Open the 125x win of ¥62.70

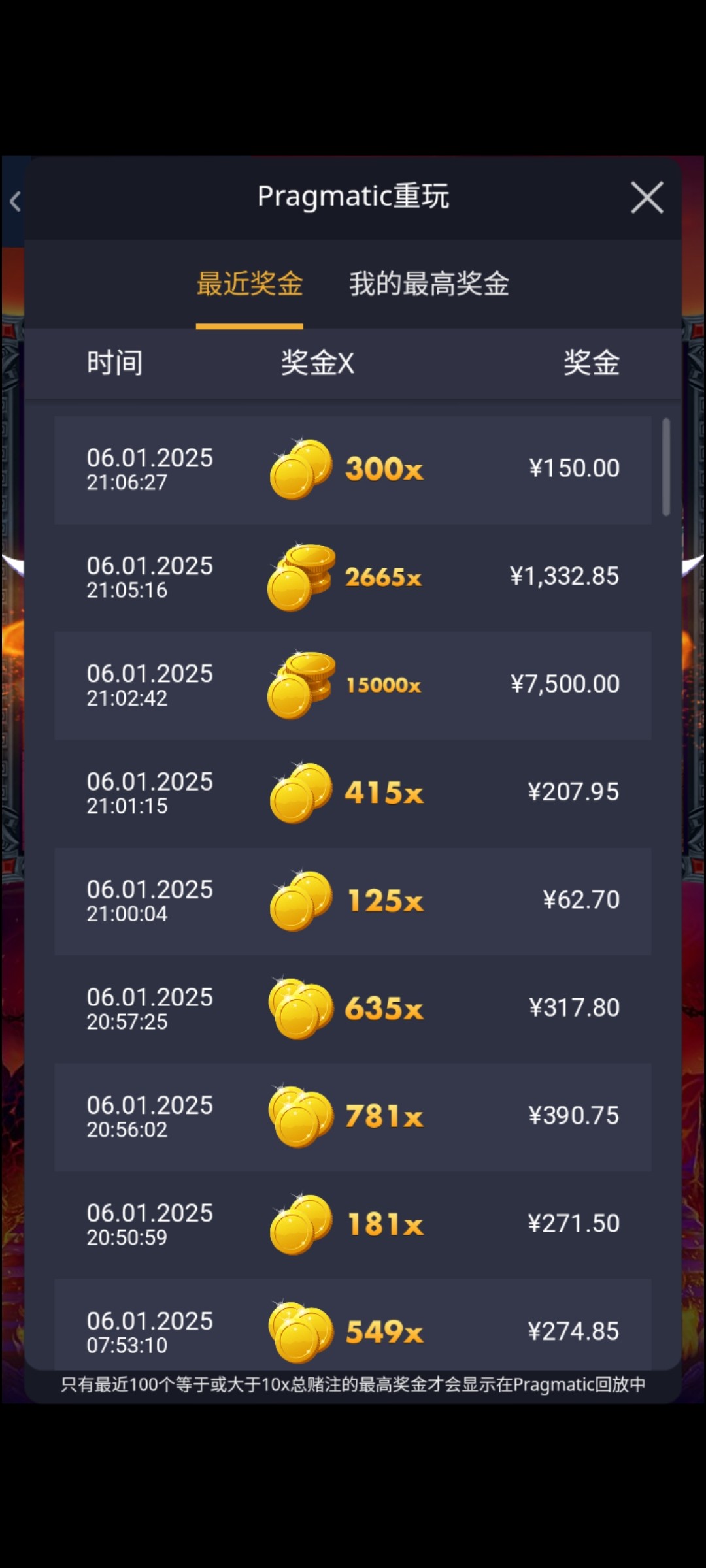[x=353, y=900]
